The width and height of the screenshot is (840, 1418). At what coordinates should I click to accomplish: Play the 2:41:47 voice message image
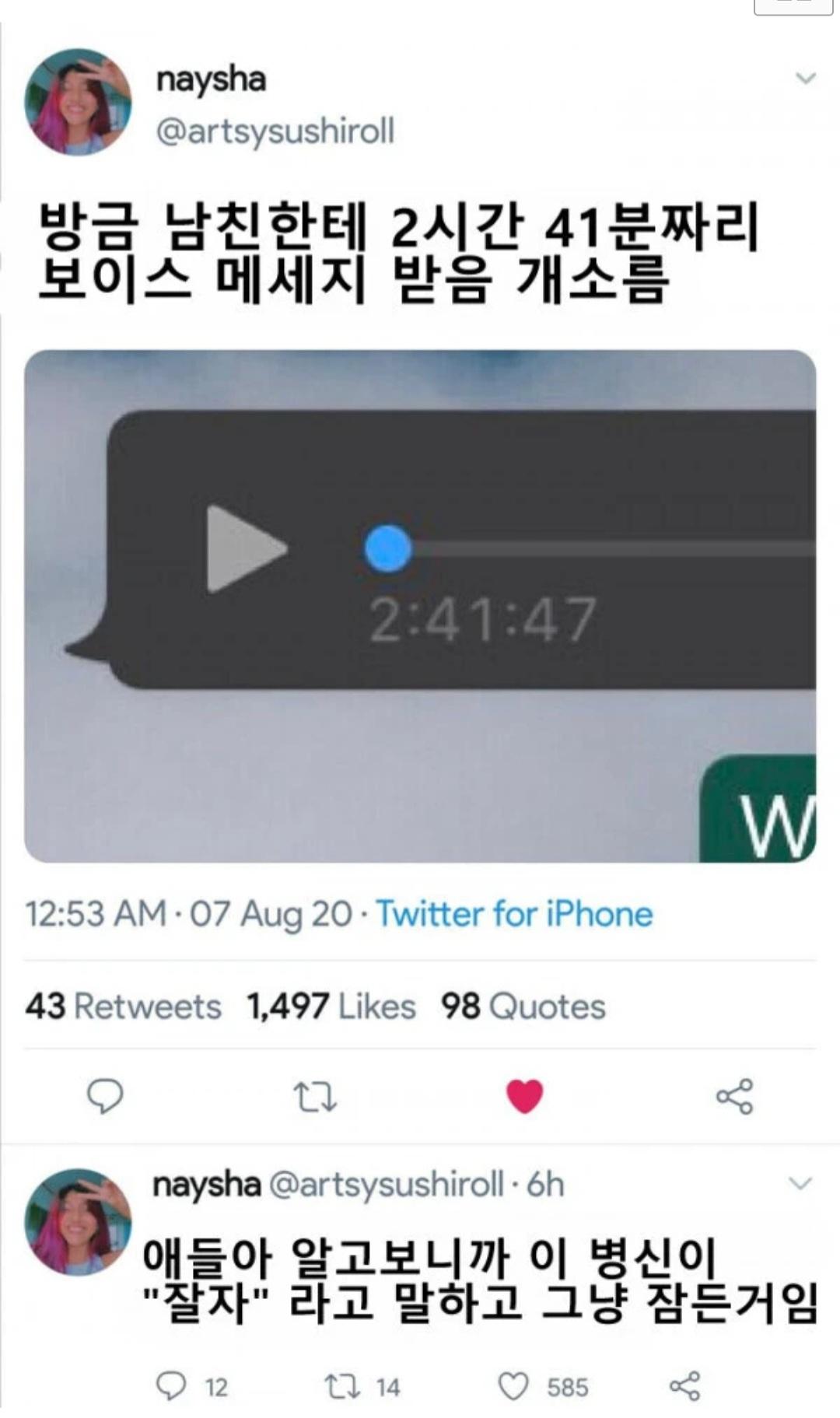247,549
